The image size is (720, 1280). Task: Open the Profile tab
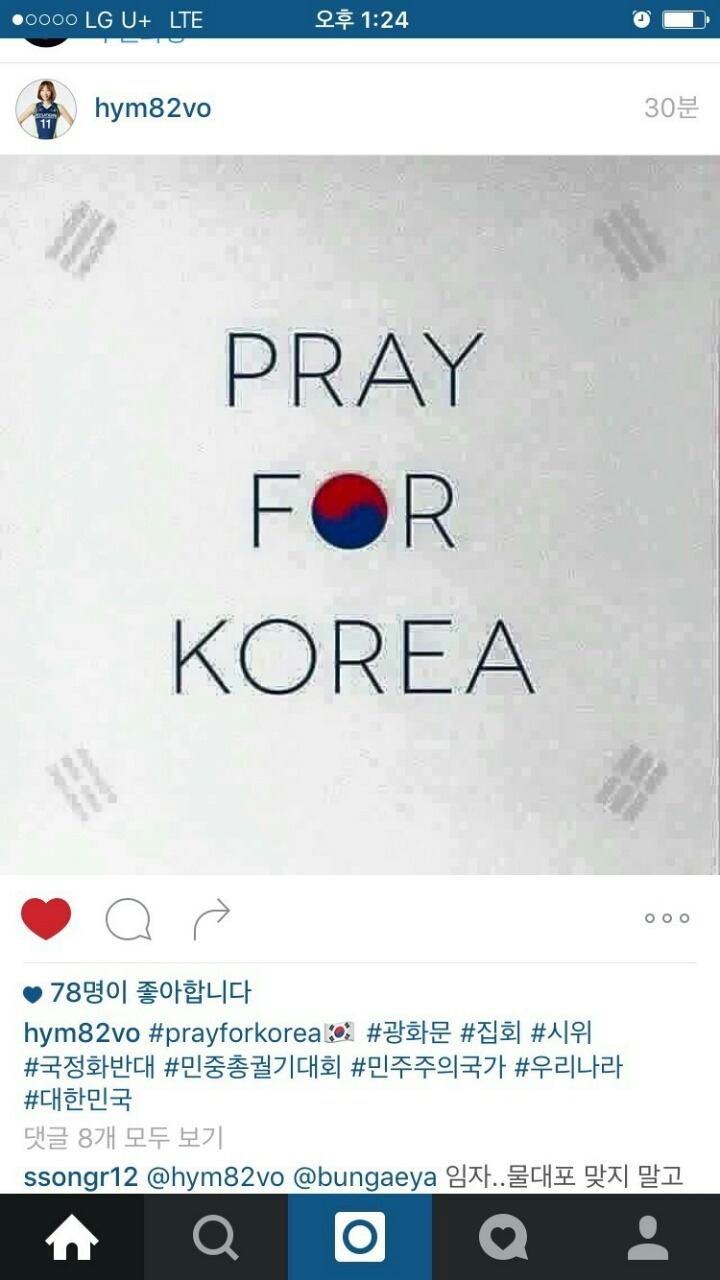coord(648,1238)
